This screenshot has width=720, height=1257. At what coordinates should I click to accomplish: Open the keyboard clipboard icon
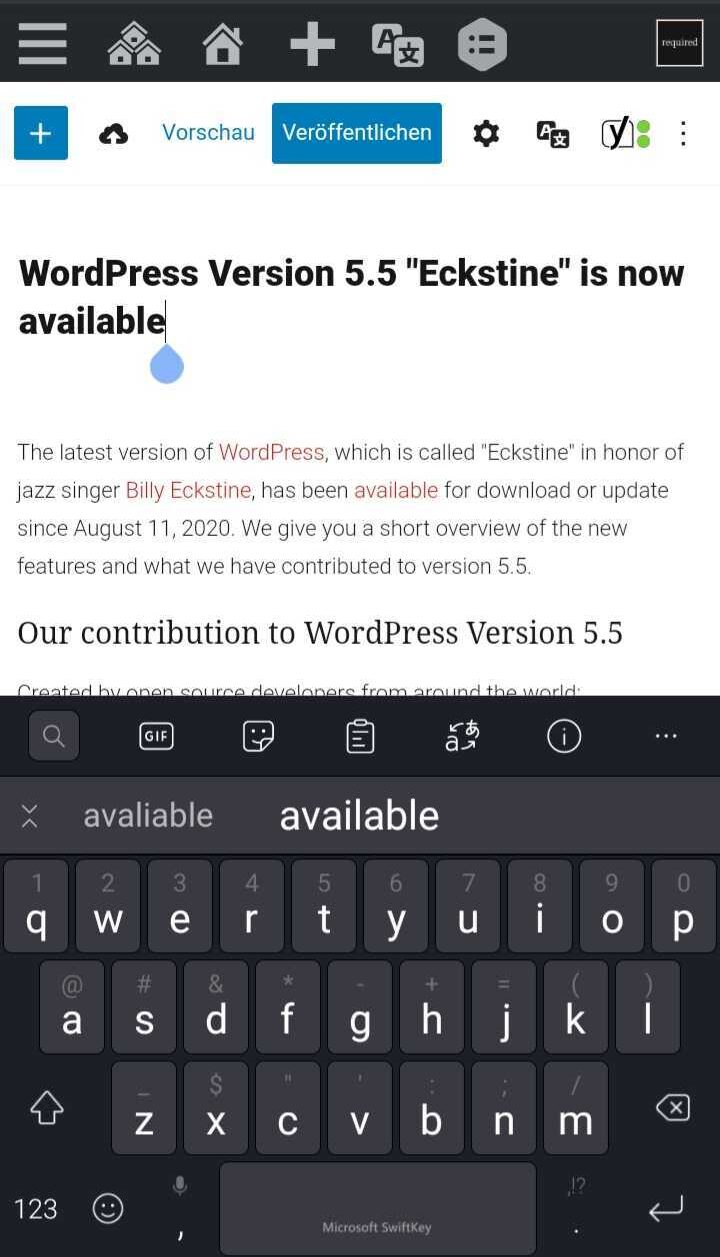tap(360, 737)
